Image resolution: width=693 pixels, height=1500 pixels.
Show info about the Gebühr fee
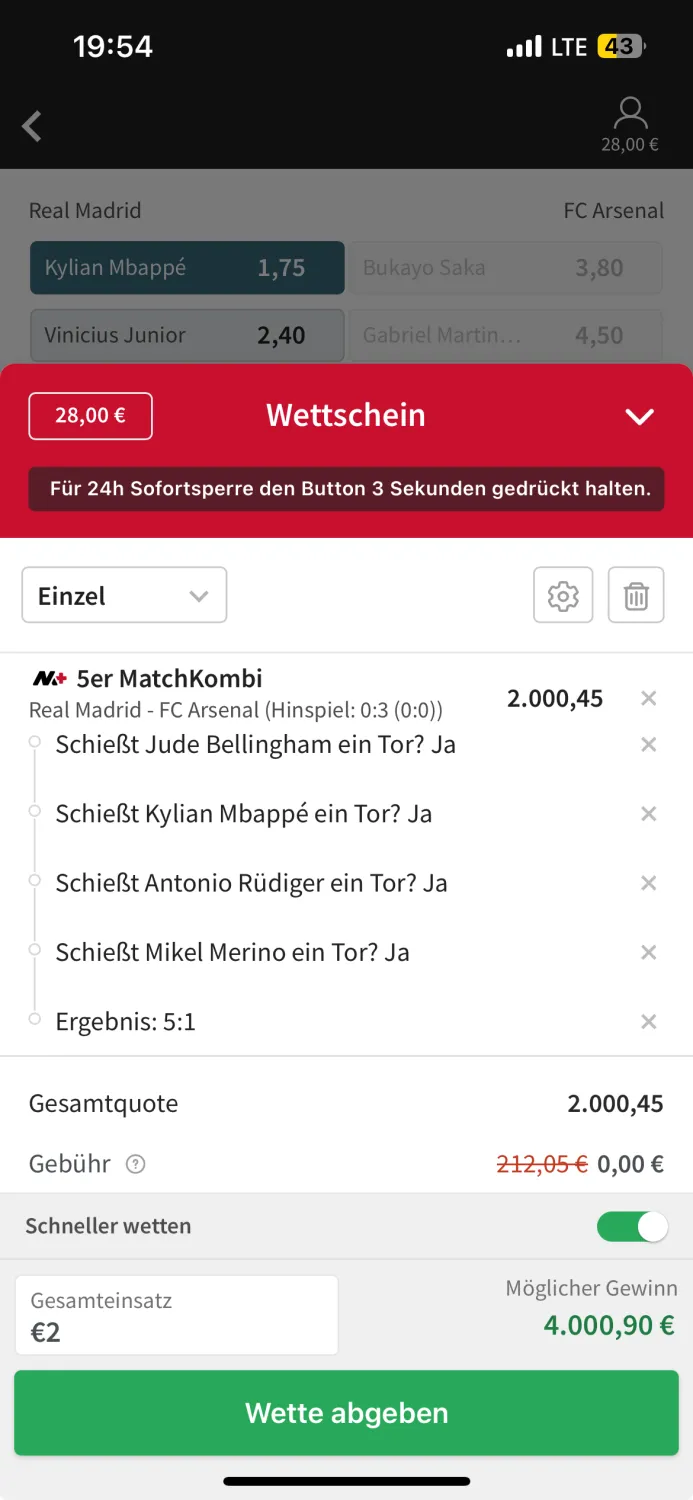[136, 1164]
